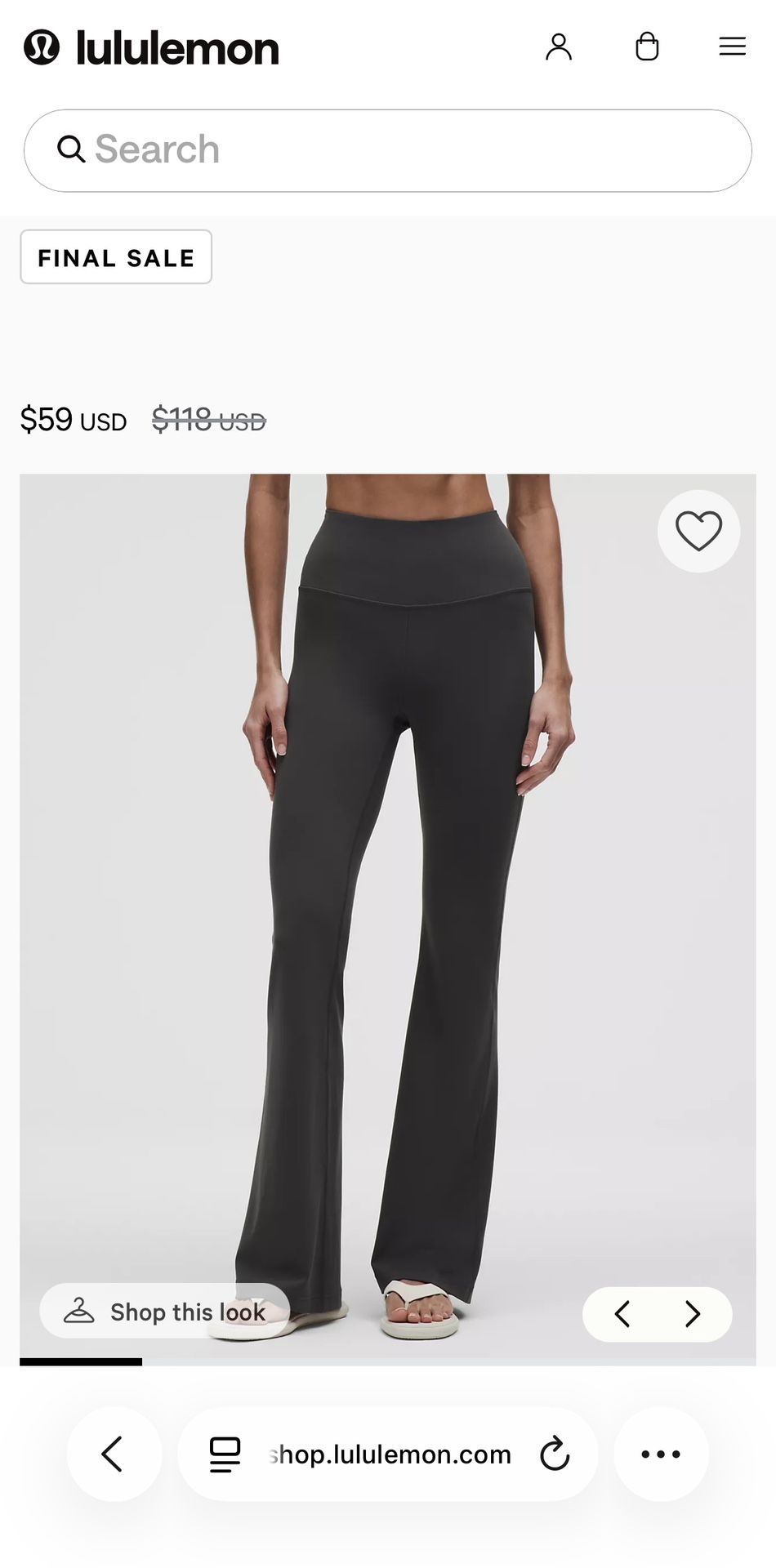
Task: Navigate back with browser back chevron
Action: click(x=114, y=1454)
